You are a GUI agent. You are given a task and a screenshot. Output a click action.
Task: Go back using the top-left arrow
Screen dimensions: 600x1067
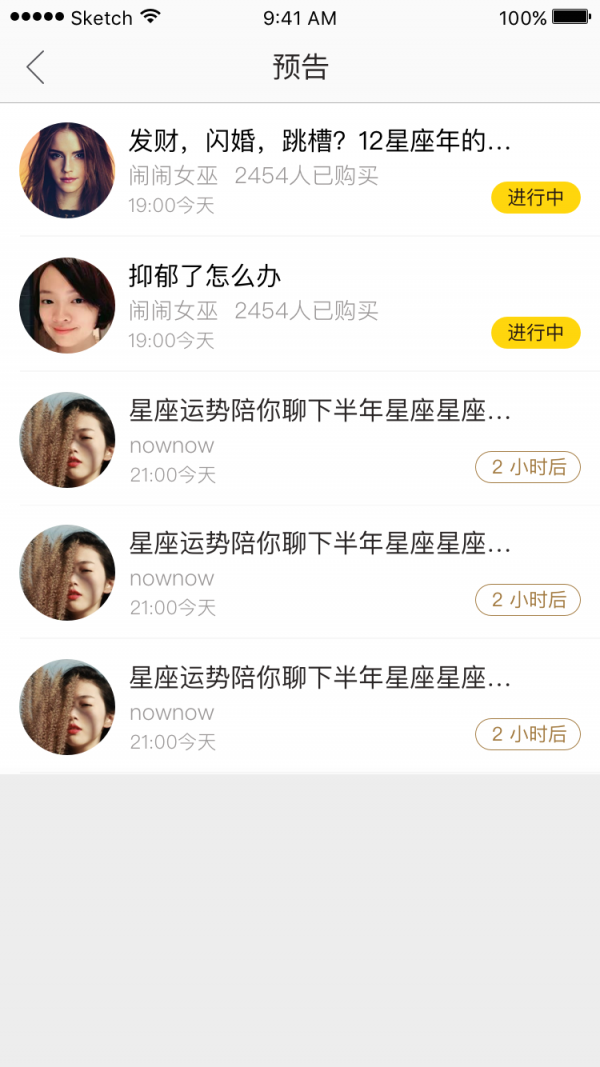click(x=36, y=67)
